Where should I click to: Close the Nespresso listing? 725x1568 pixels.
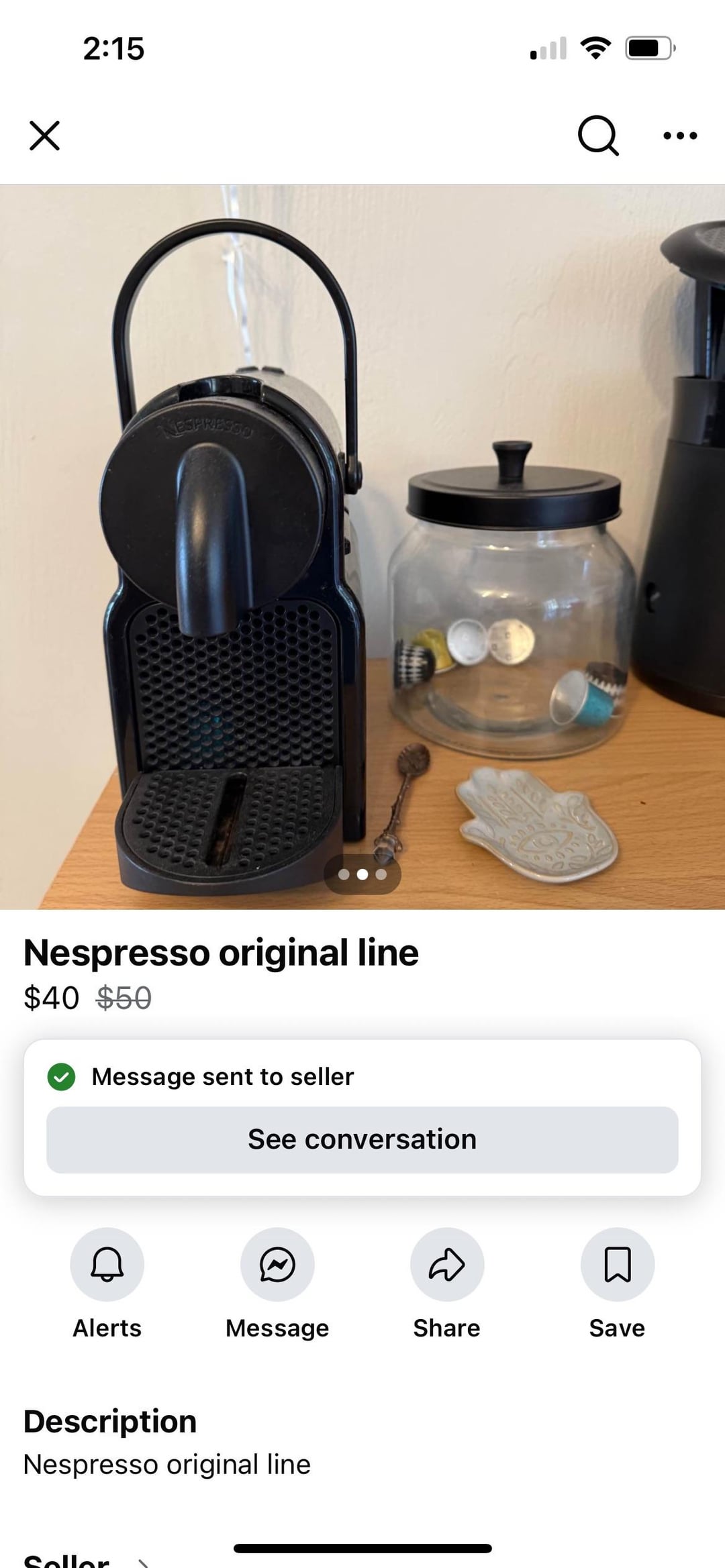44,136
